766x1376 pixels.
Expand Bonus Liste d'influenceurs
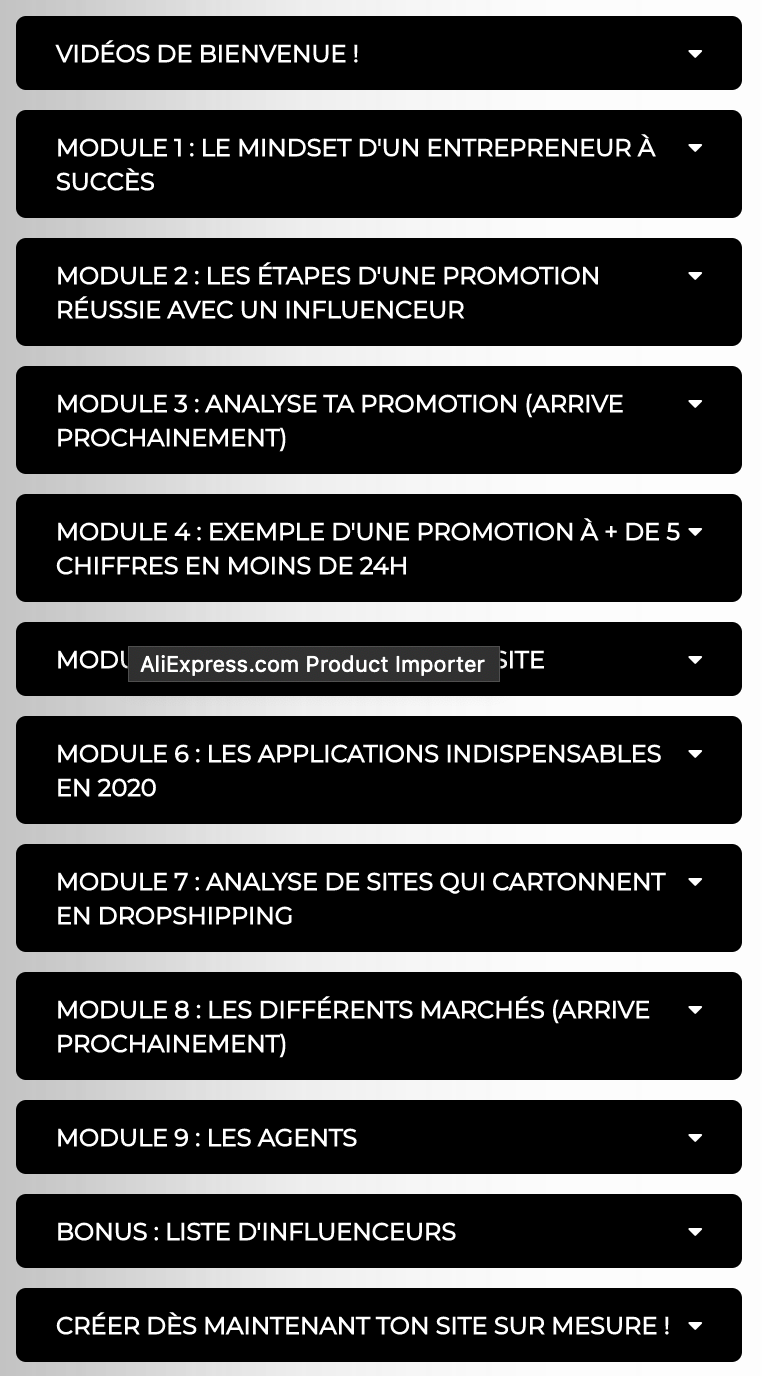[378, 1231]
